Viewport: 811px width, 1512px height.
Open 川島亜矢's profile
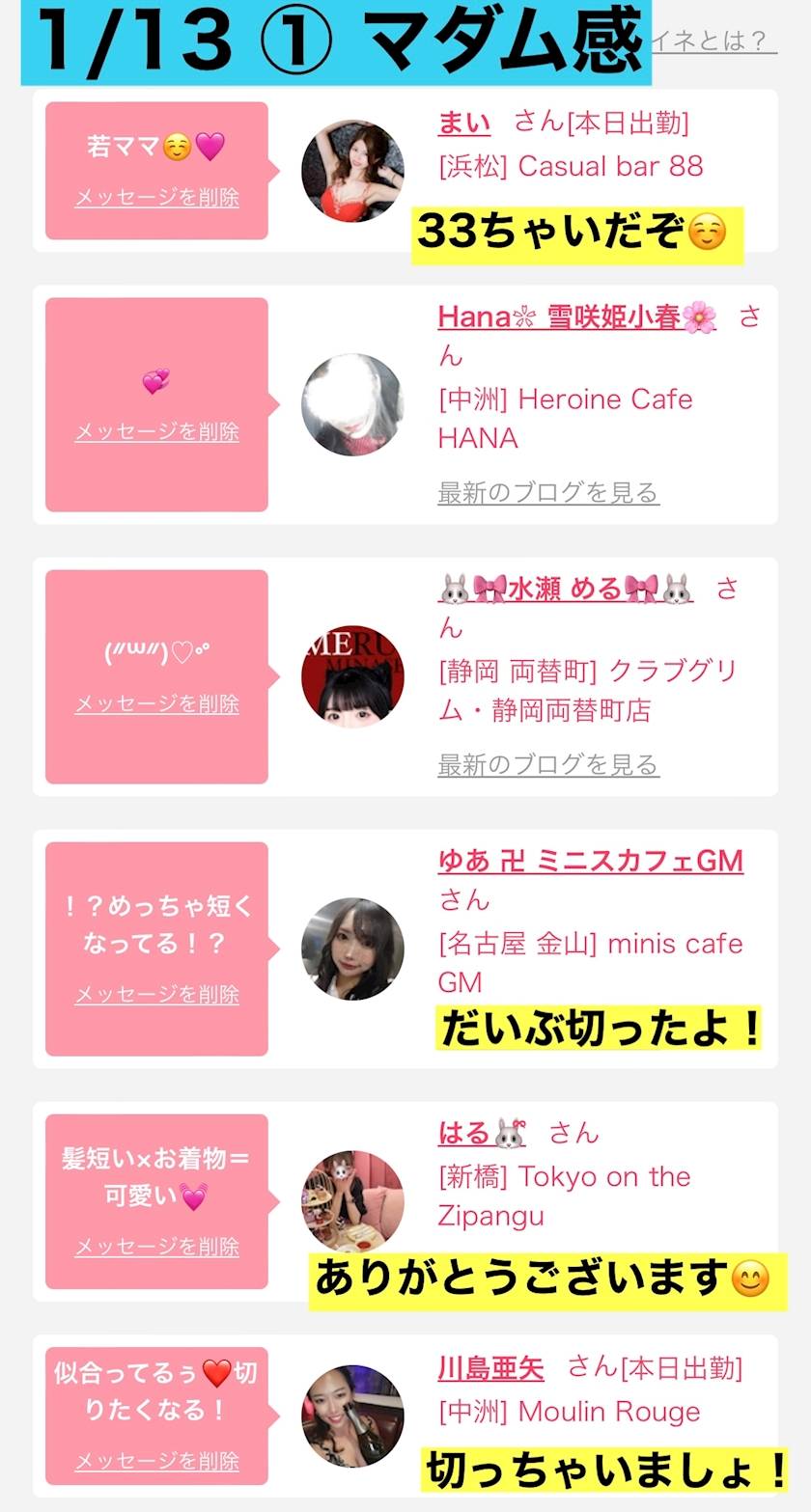pyautogui.click(x=491, y=1367)
